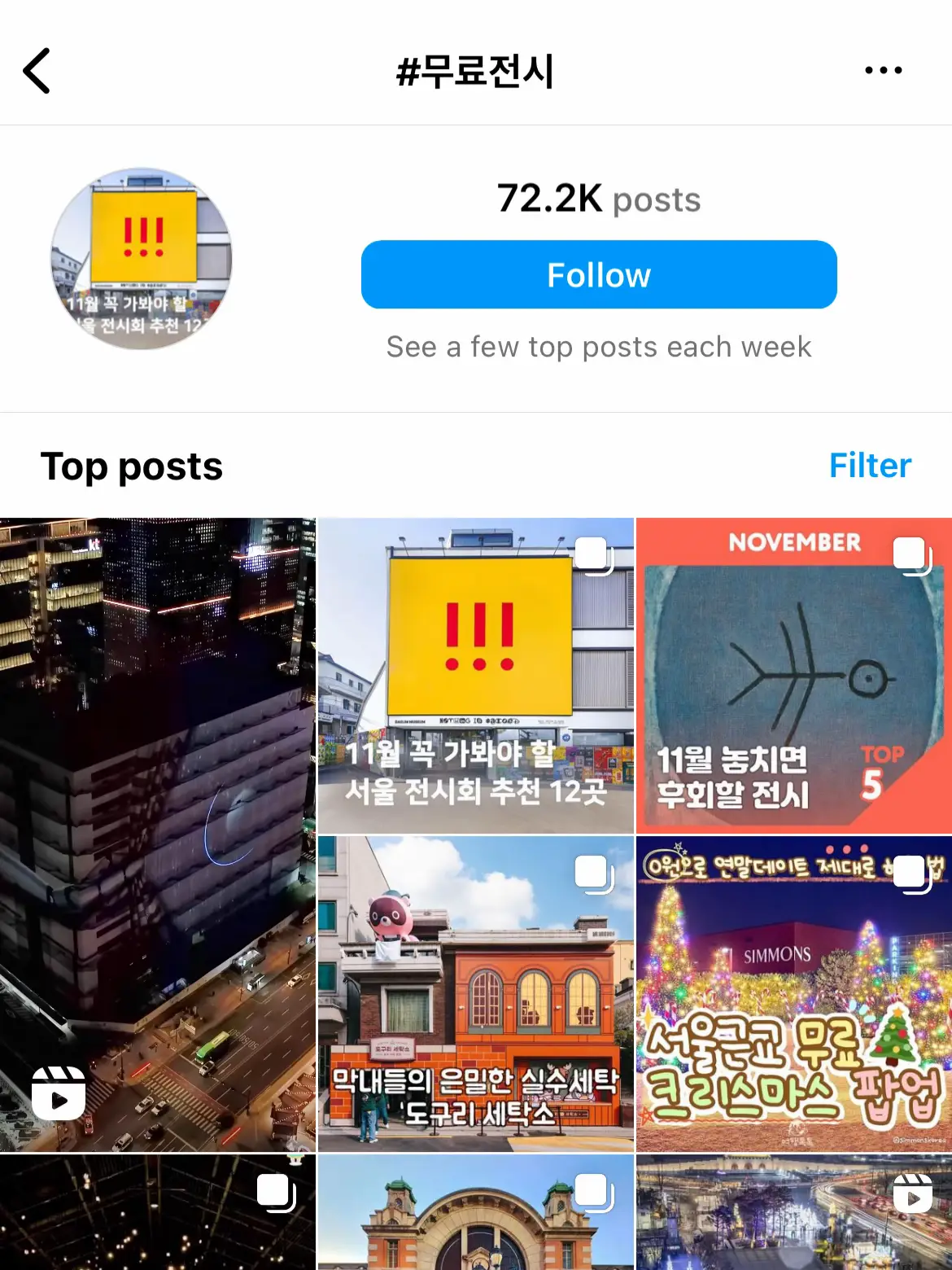Image resolution: width=952 pixels, height=1270 pixels.
Task: Open the three-dot options menu
Action: [x=884, y=69]
